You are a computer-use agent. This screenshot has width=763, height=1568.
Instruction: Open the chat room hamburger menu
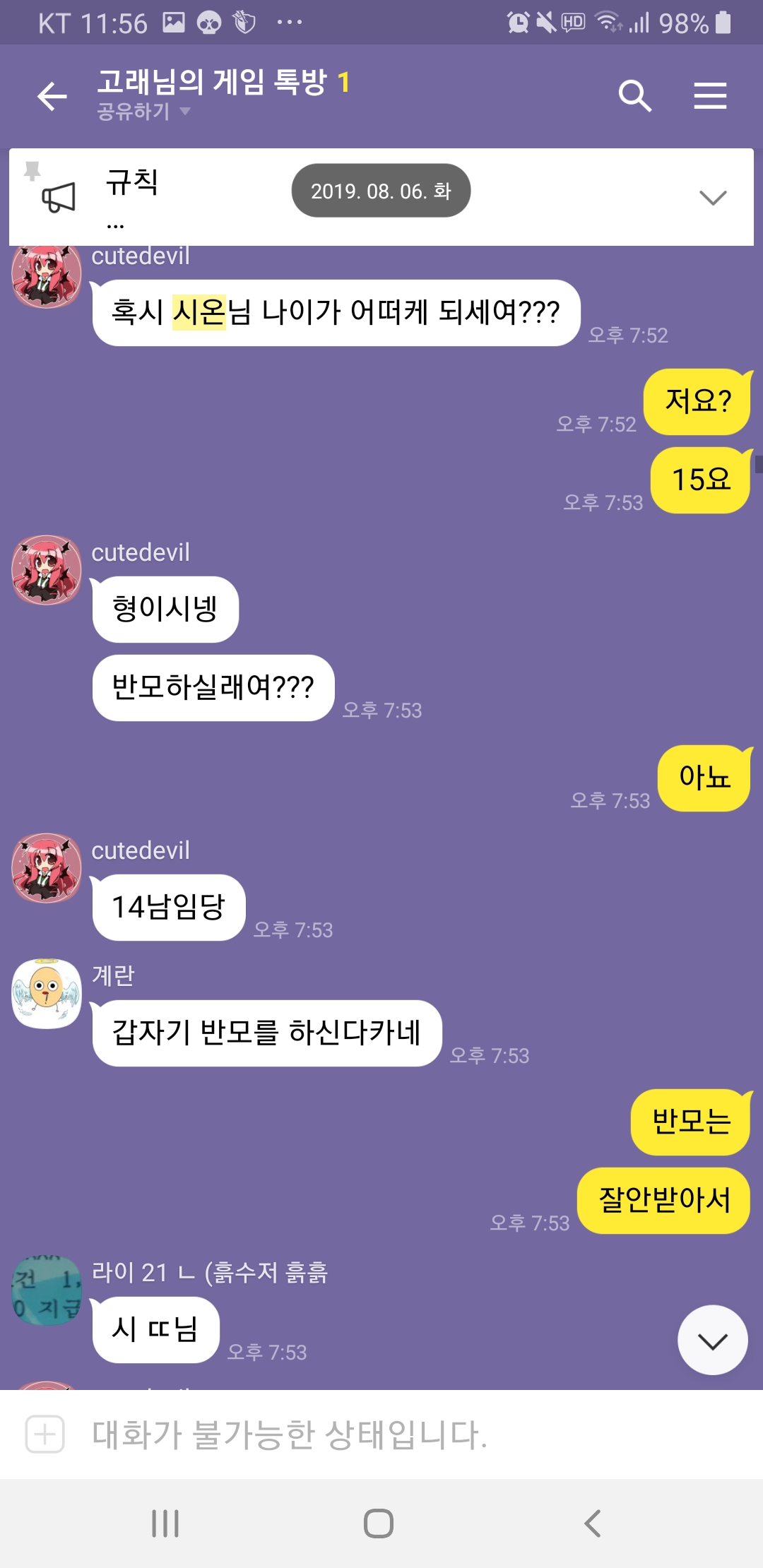click(x=710, y=96)
